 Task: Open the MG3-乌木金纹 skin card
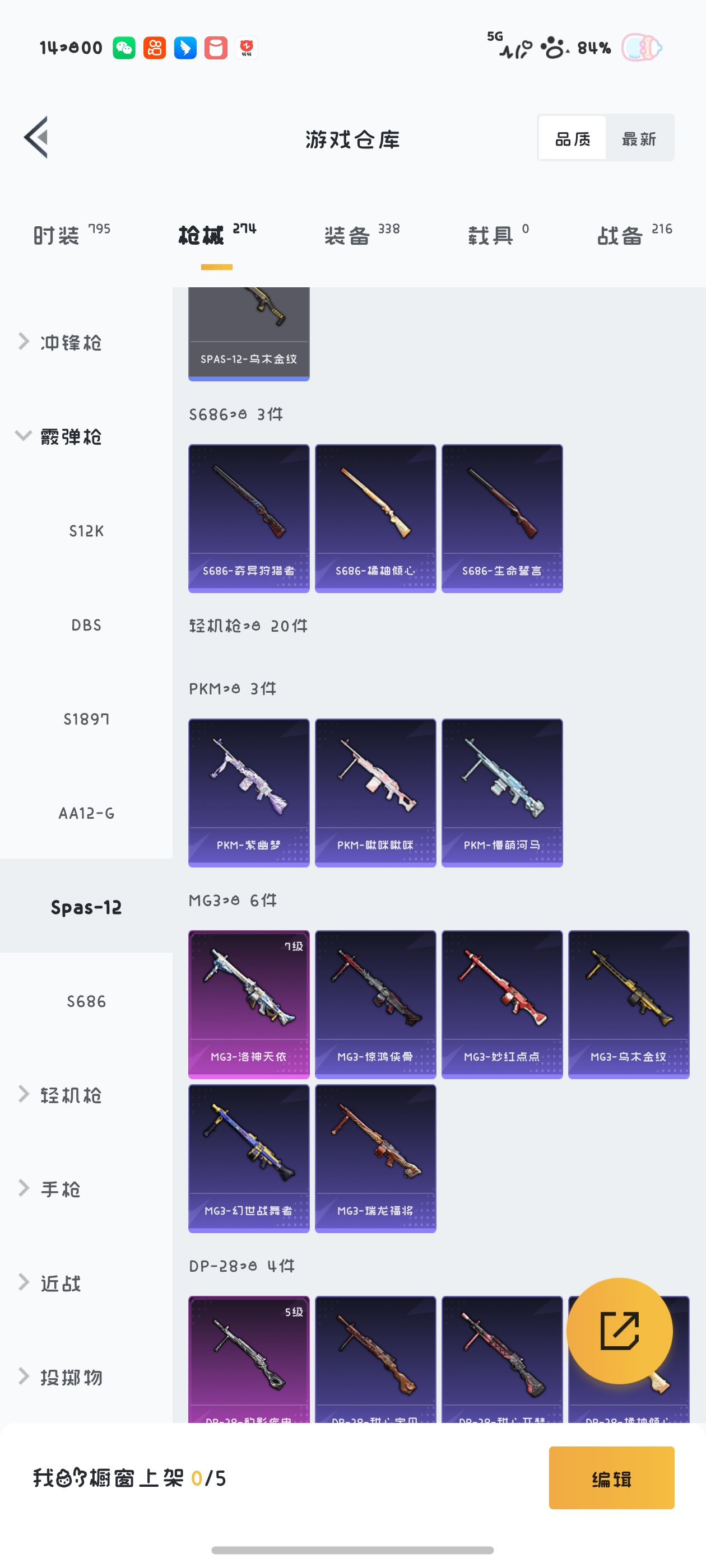click(629, 1004)
